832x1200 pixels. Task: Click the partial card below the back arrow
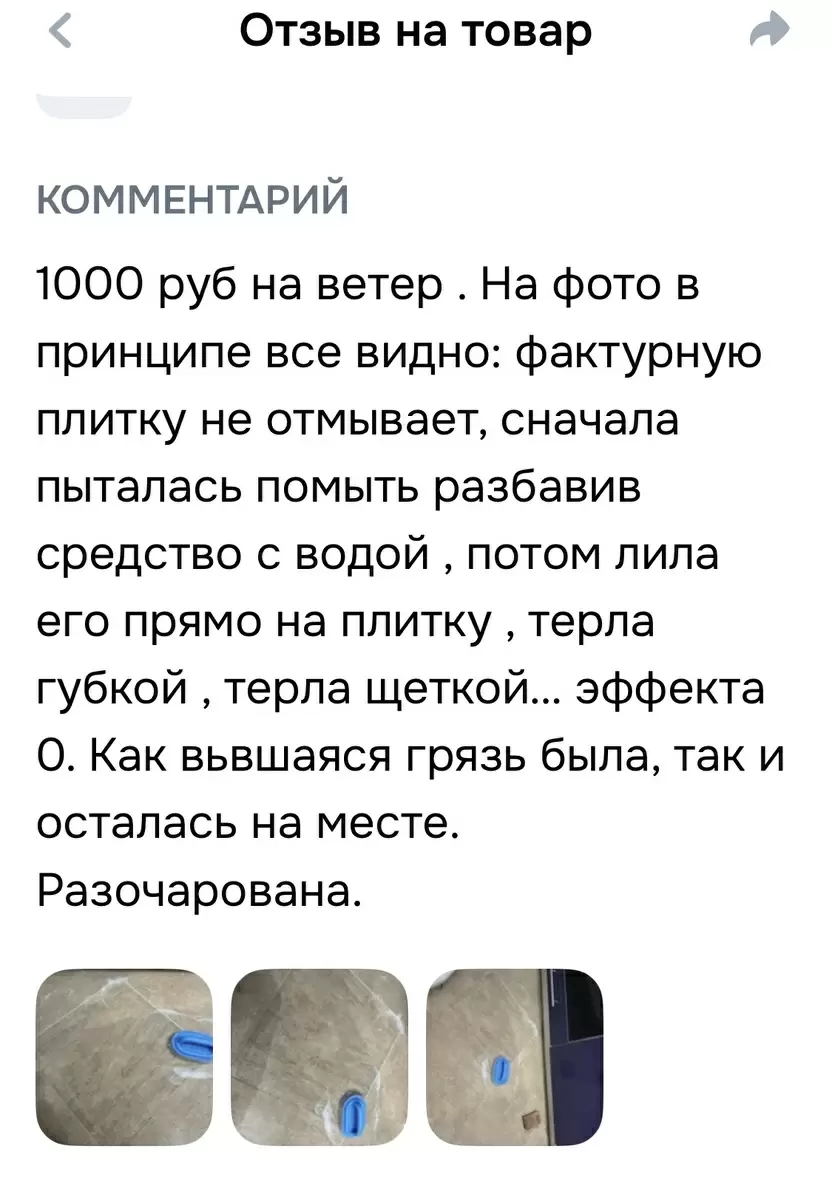point(85,100)
